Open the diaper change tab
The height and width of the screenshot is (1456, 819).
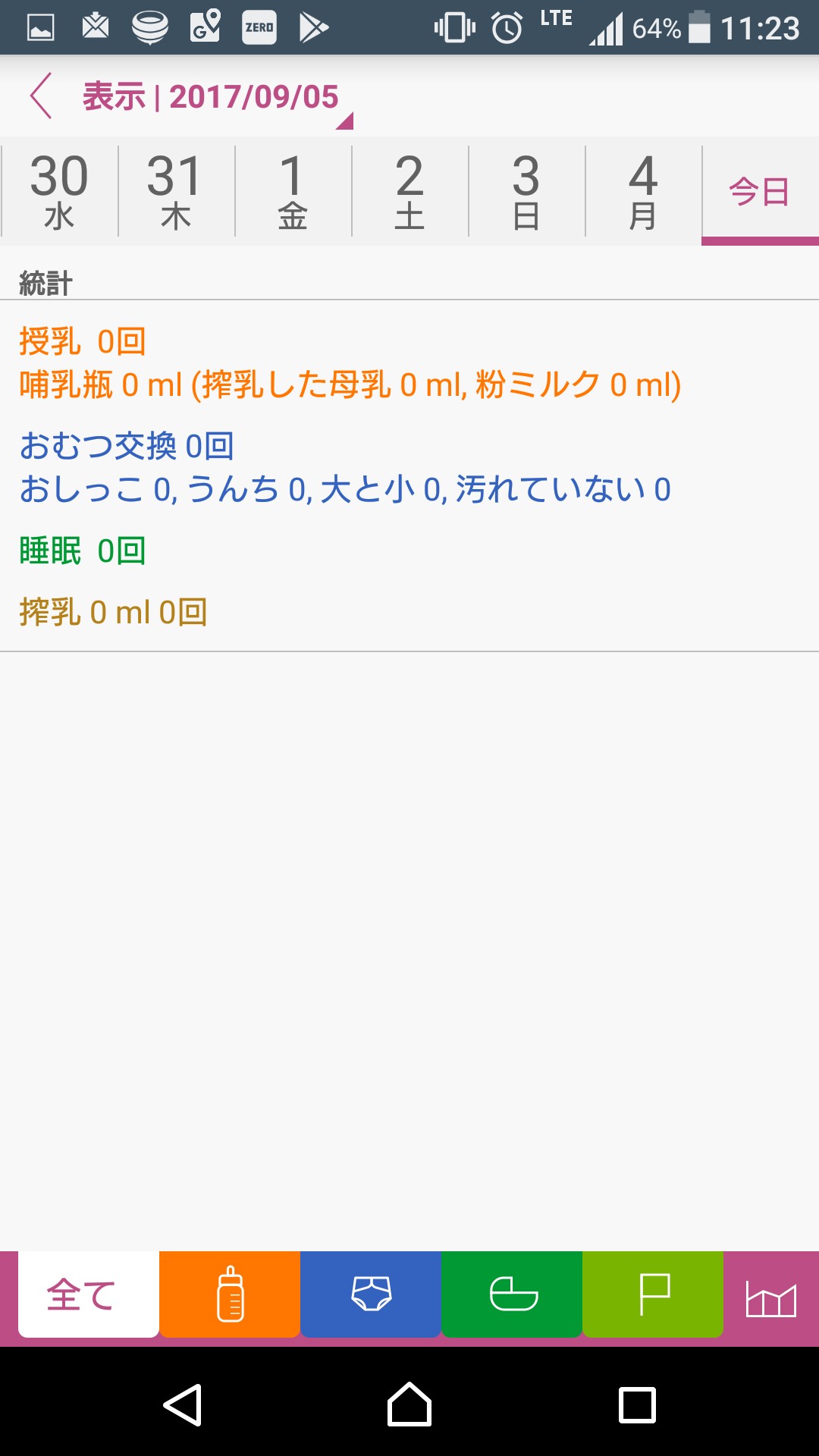coord(371,1294)
